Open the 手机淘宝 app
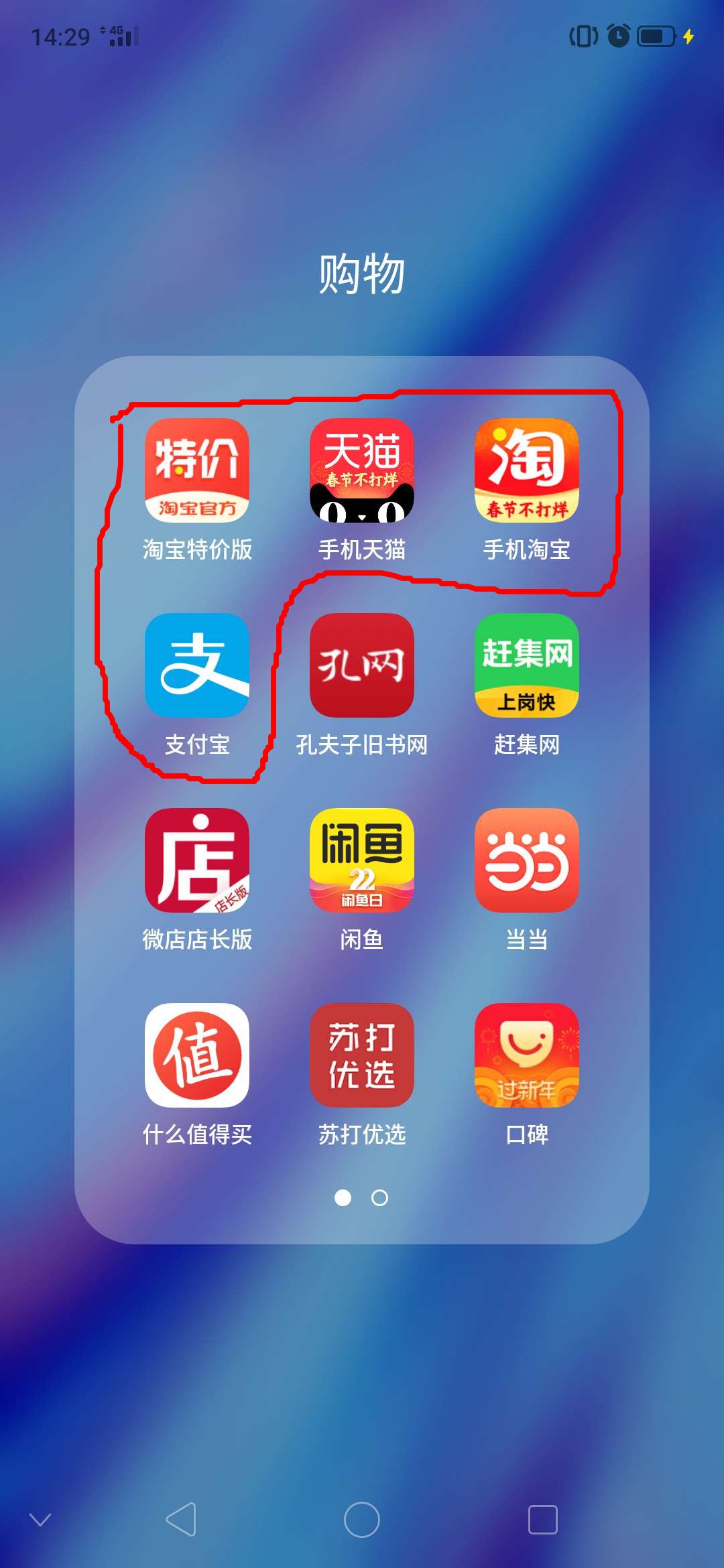Screen dimensions: 724x1568 click(x=526, y=472)
